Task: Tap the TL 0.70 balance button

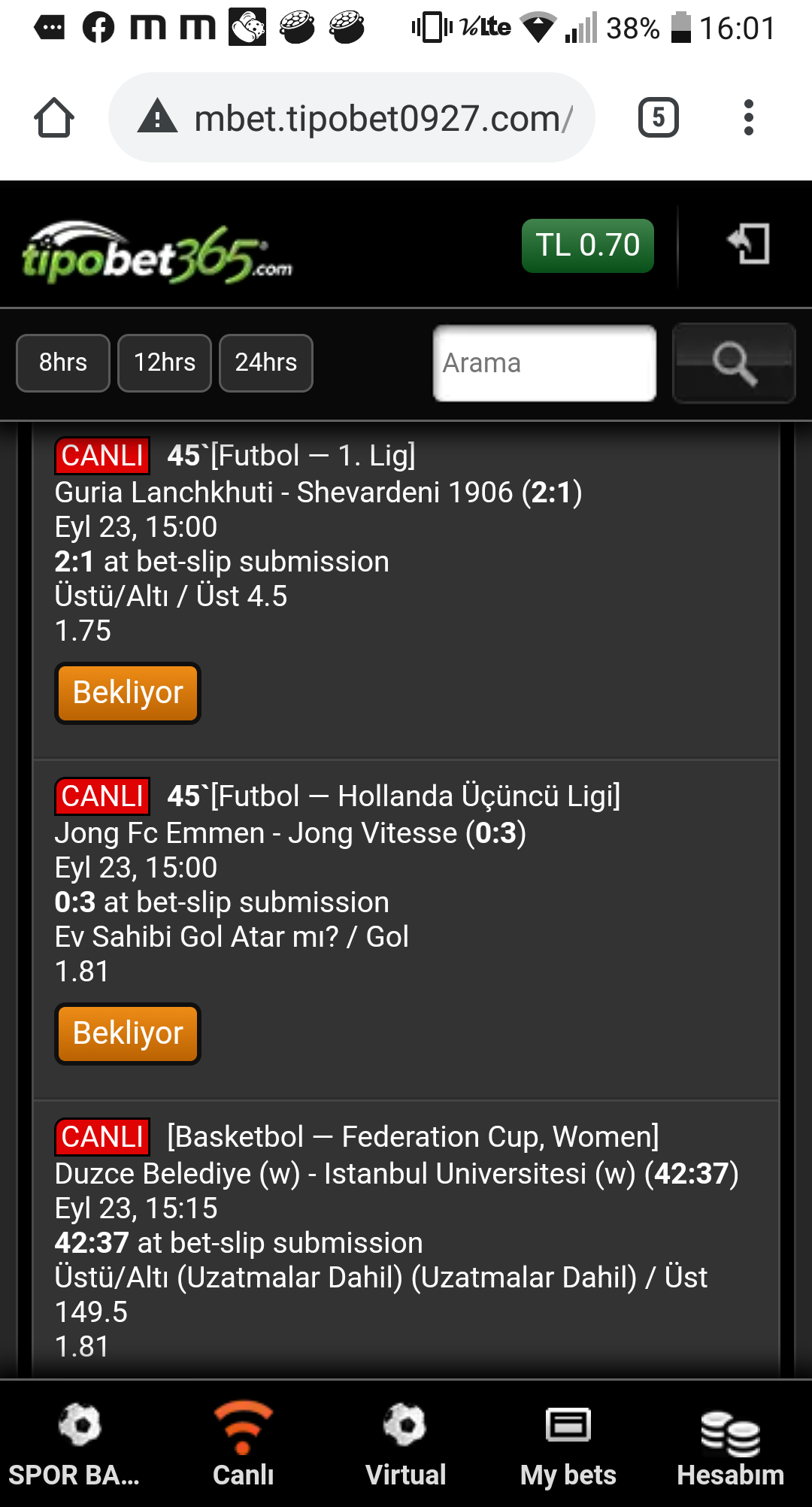Action: 587,245
